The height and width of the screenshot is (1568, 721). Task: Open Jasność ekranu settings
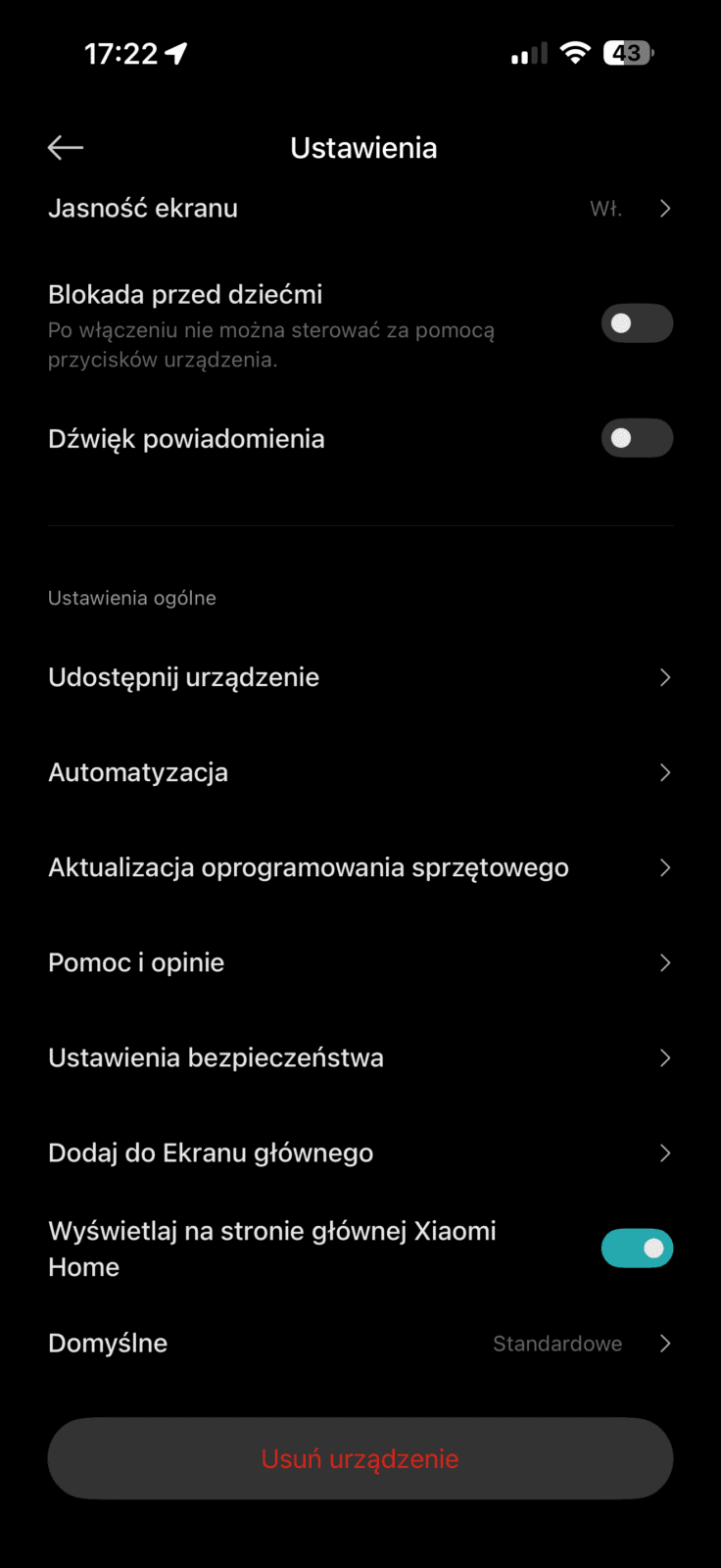point(359,209)
